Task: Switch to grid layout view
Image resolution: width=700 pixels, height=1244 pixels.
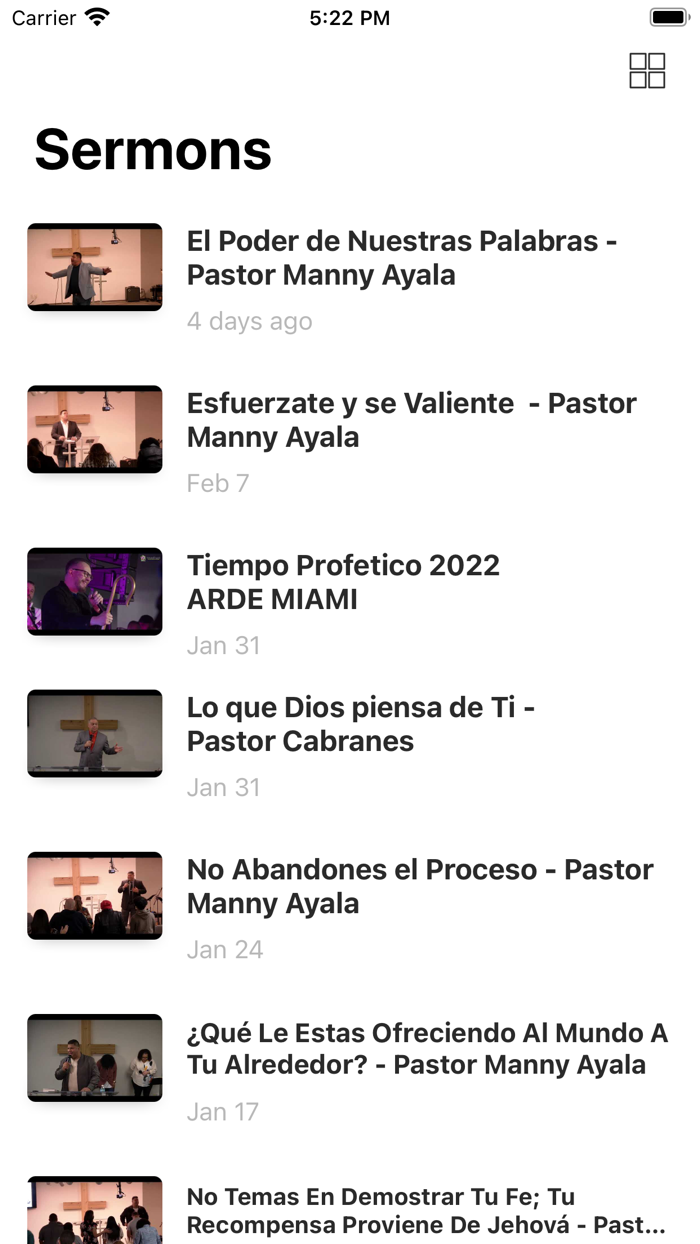Action: point(647,71)
